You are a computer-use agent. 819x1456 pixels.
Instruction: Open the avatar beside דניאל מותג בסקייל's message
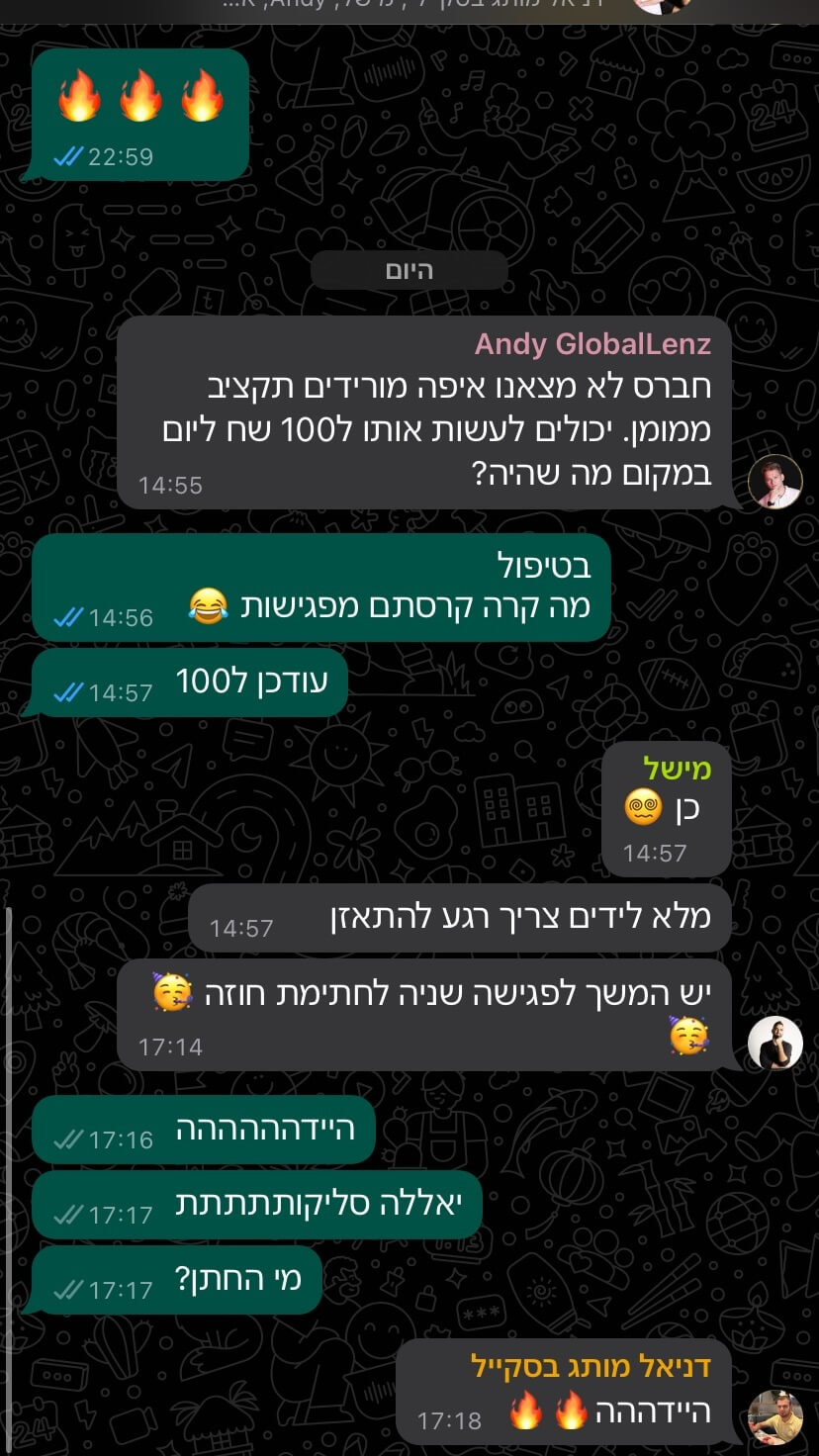coord(774,1416)
